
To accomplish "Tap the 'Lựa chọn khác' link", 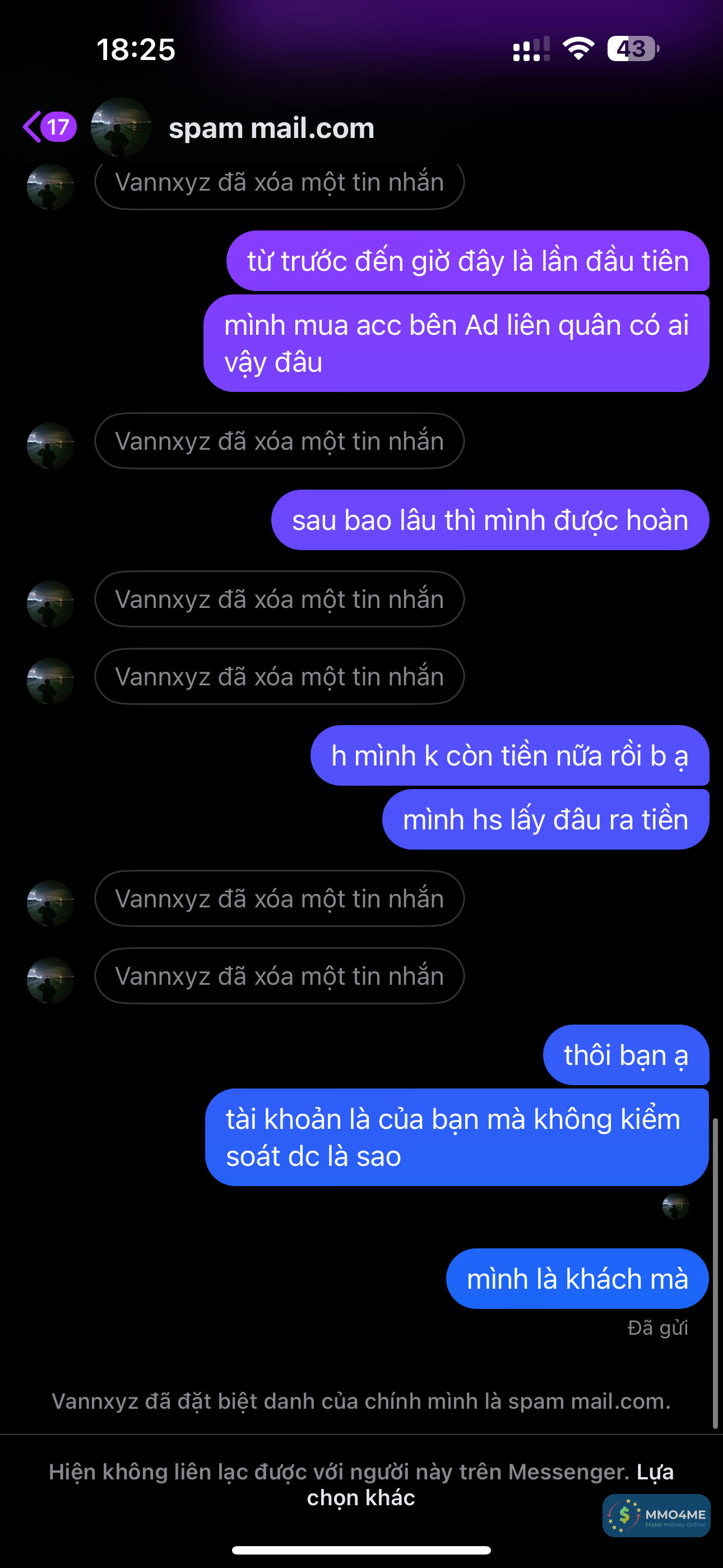I will pos(361,1497).
